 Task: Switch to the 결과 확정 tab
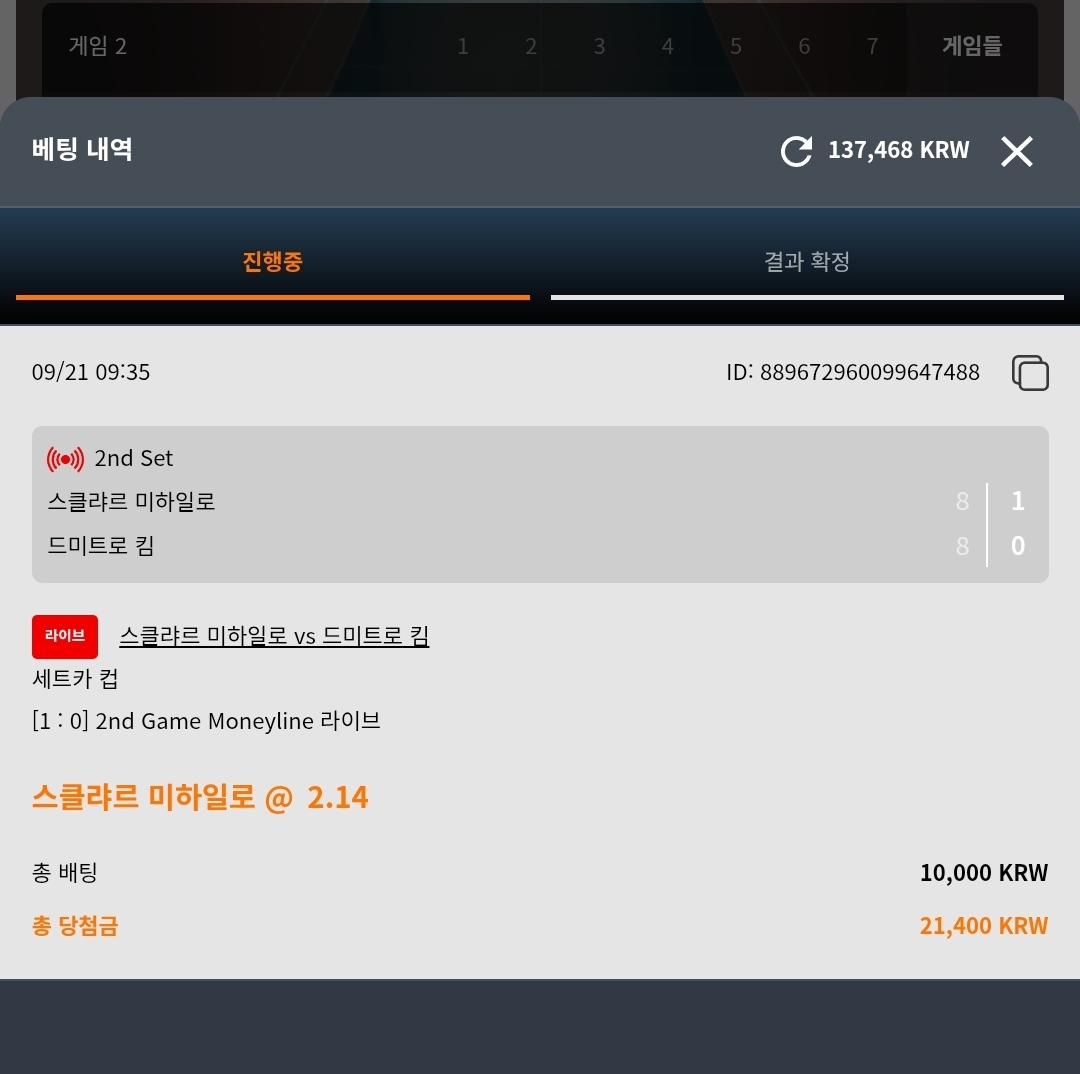tap(807, 262)
